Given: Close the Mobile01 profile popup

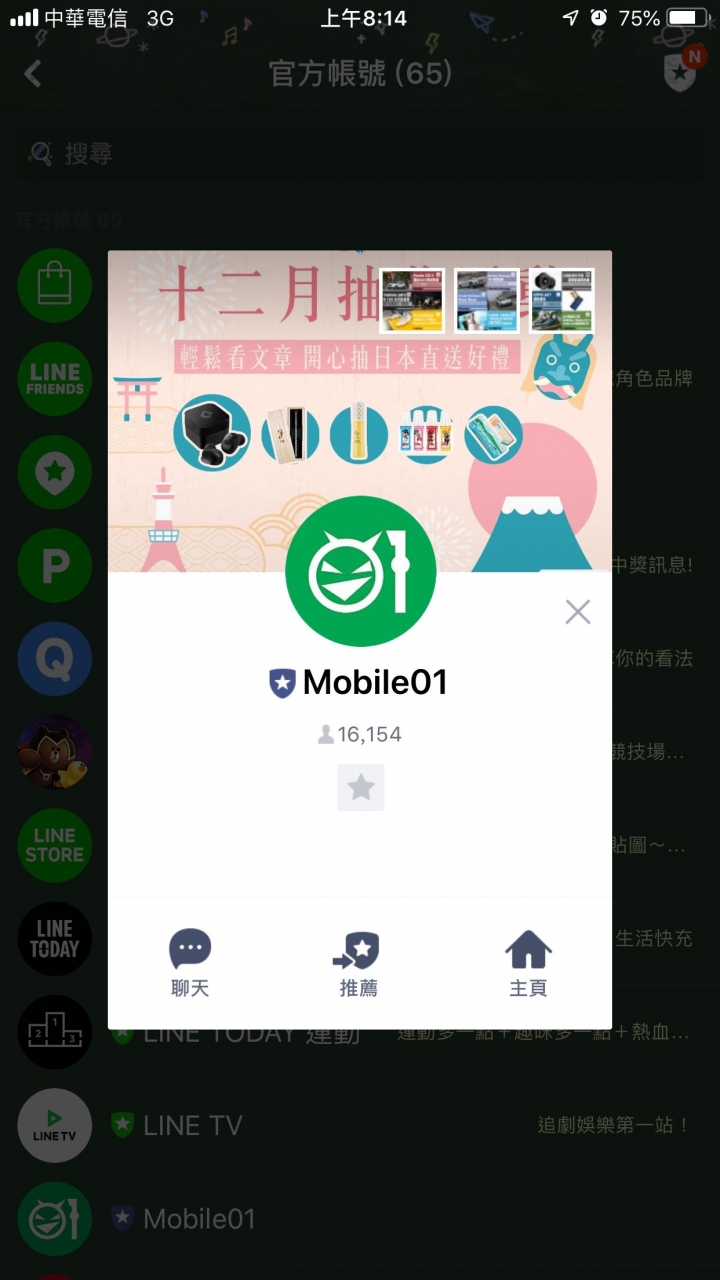Looking at the screenshot, I should 577,612.
